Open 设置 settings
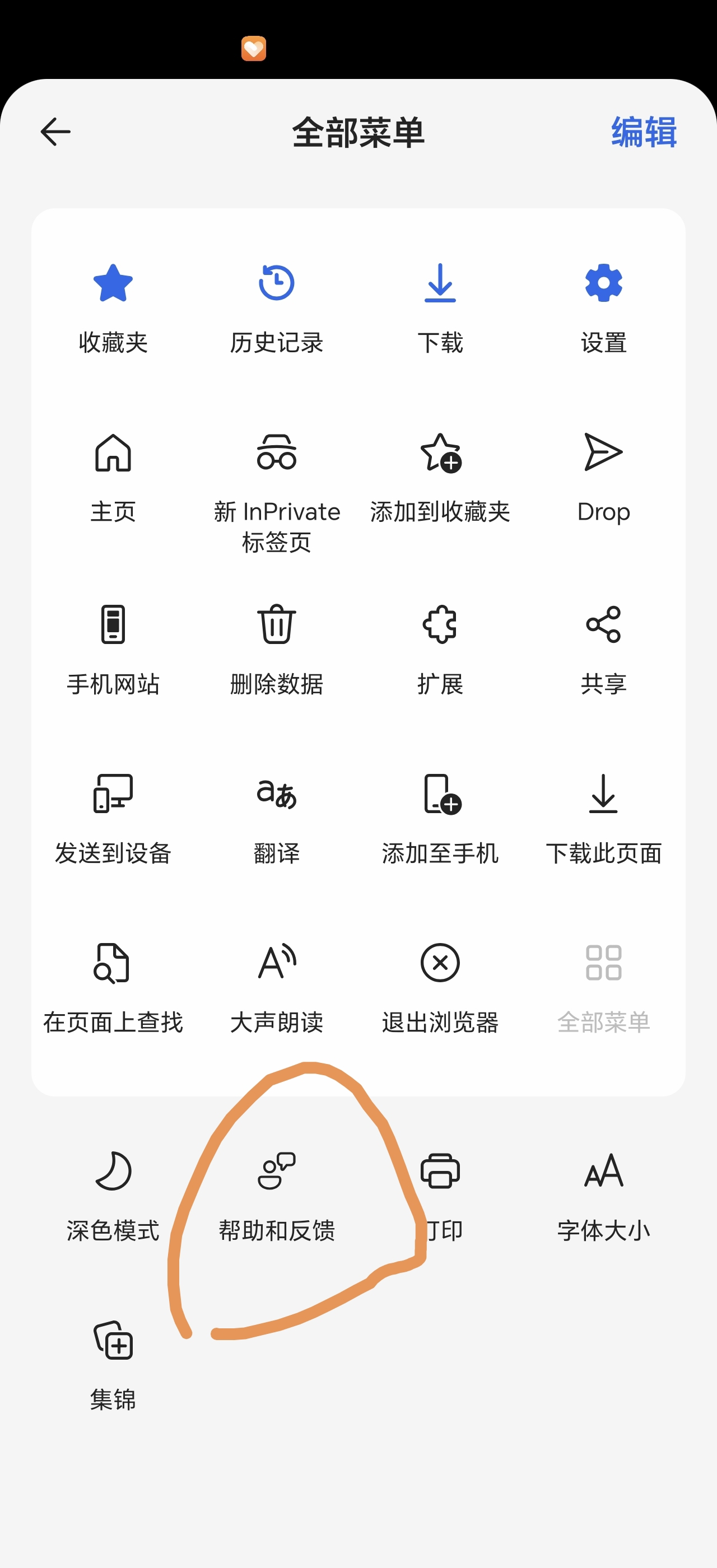This screenshot has width=717, height=1568. [603, 309]
